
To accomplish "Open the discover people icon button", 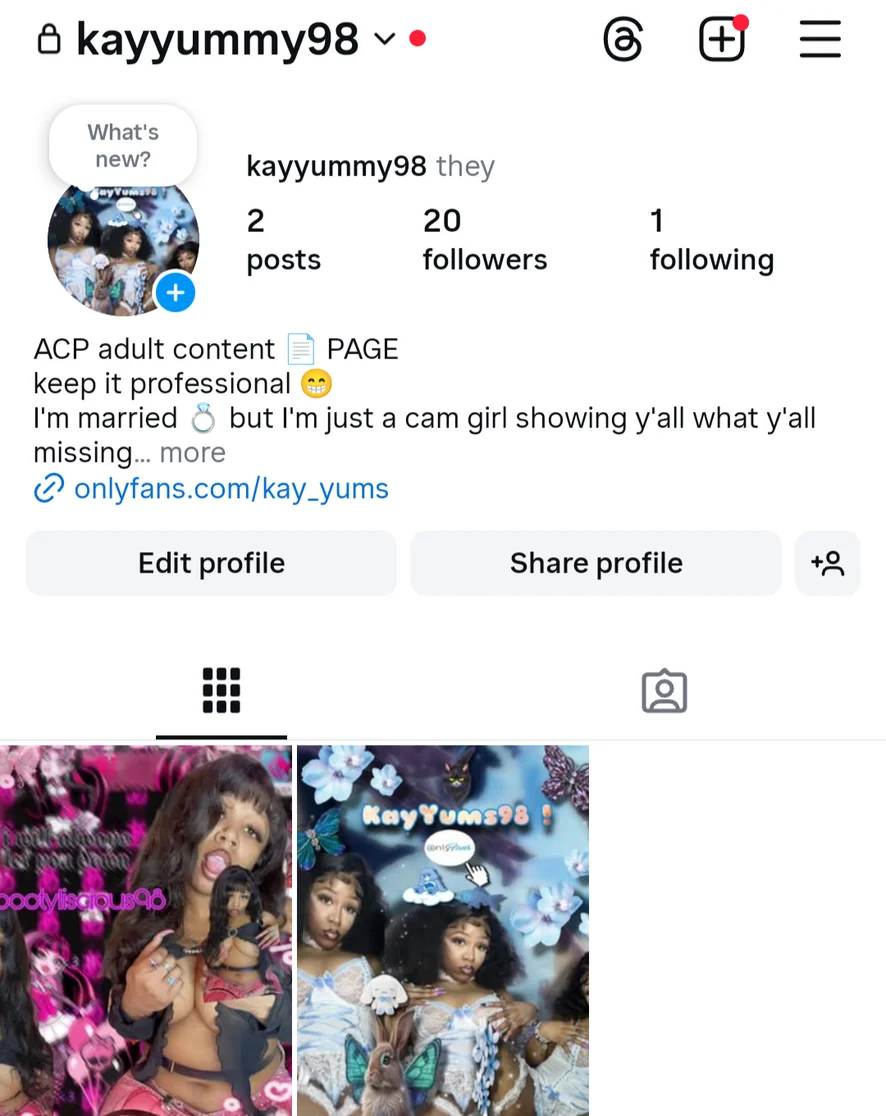I will [827, 563].
